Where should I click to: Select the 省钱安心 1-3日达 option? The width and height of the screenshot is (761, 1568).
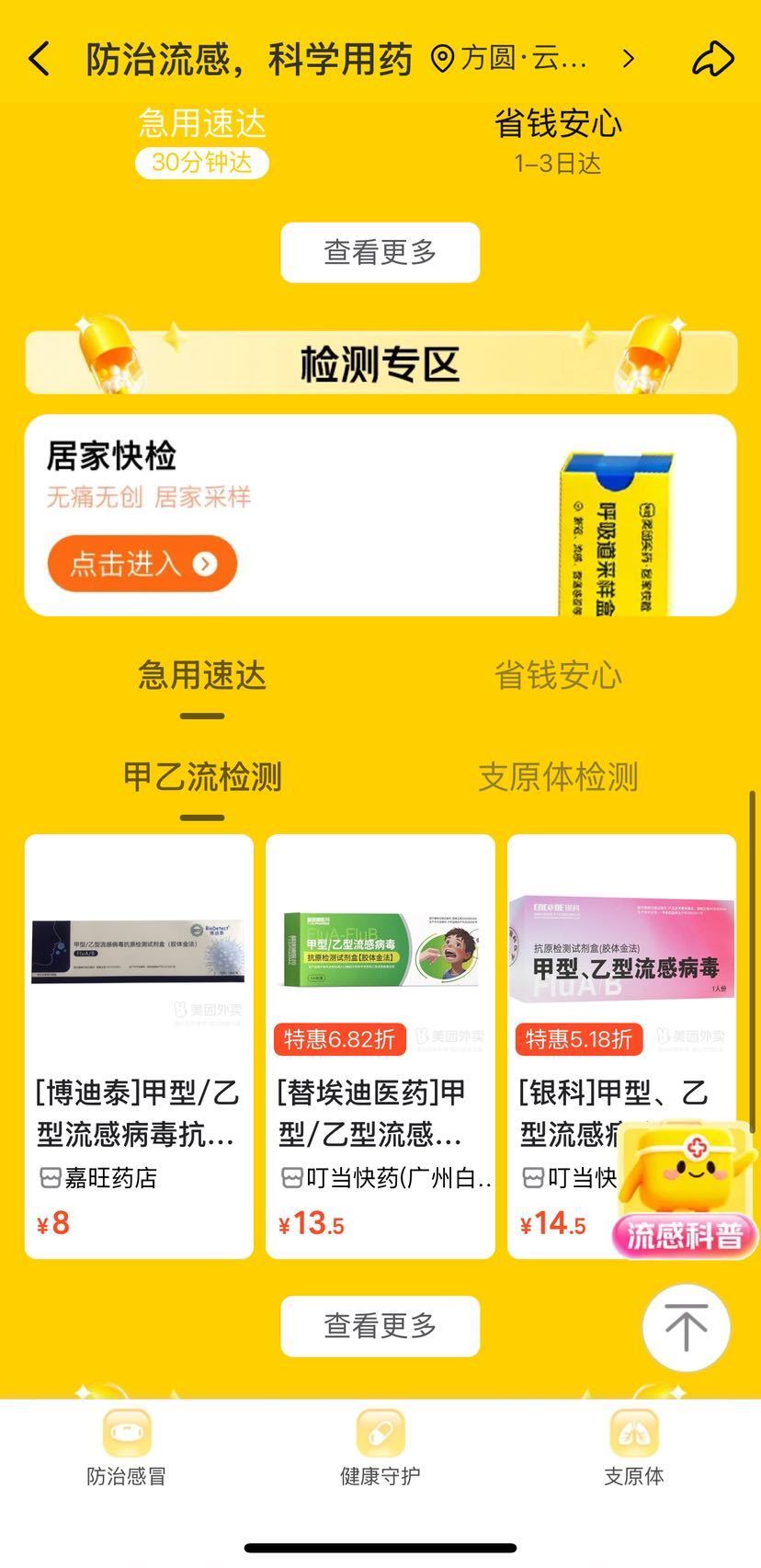tap(559, 143)
